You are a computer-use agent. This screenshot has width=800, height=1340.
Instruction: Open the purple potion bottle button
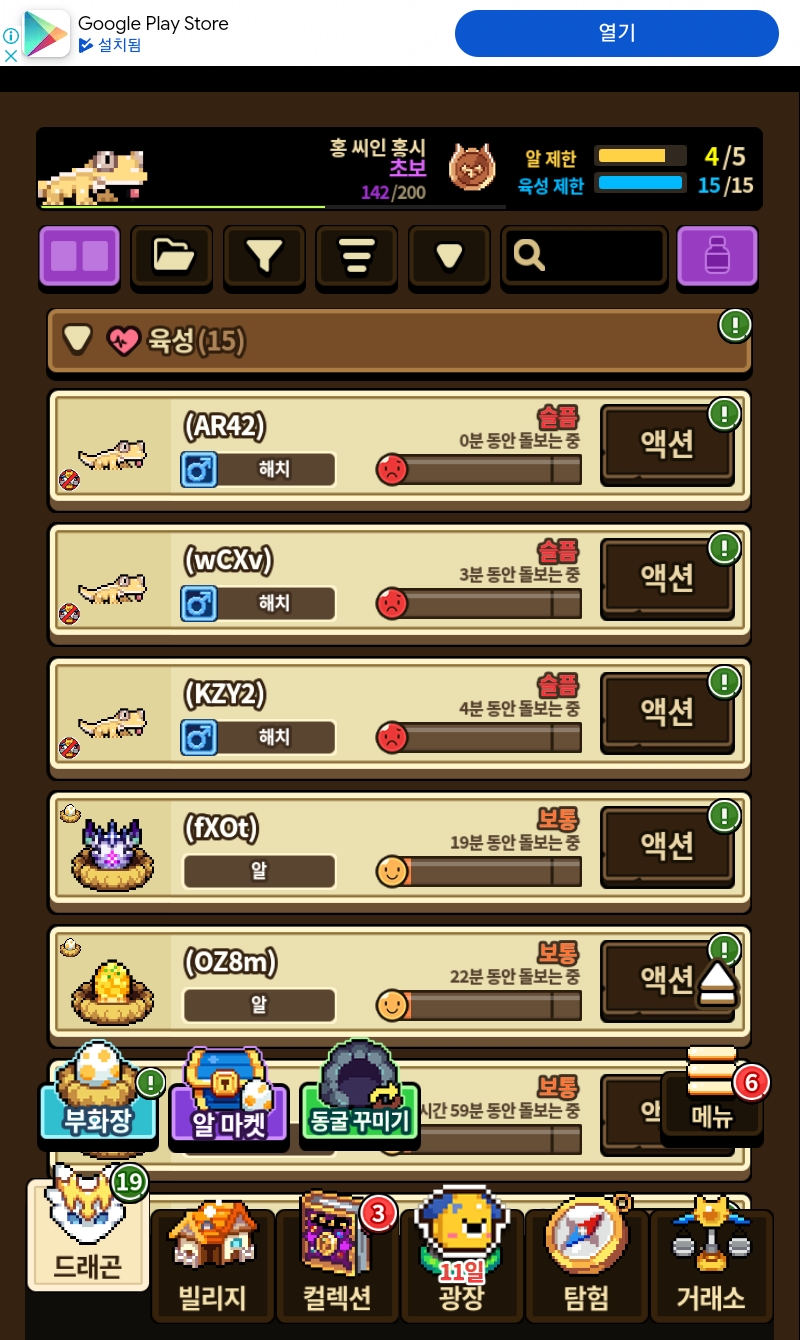pyautogui.click(x=717, y=257)
